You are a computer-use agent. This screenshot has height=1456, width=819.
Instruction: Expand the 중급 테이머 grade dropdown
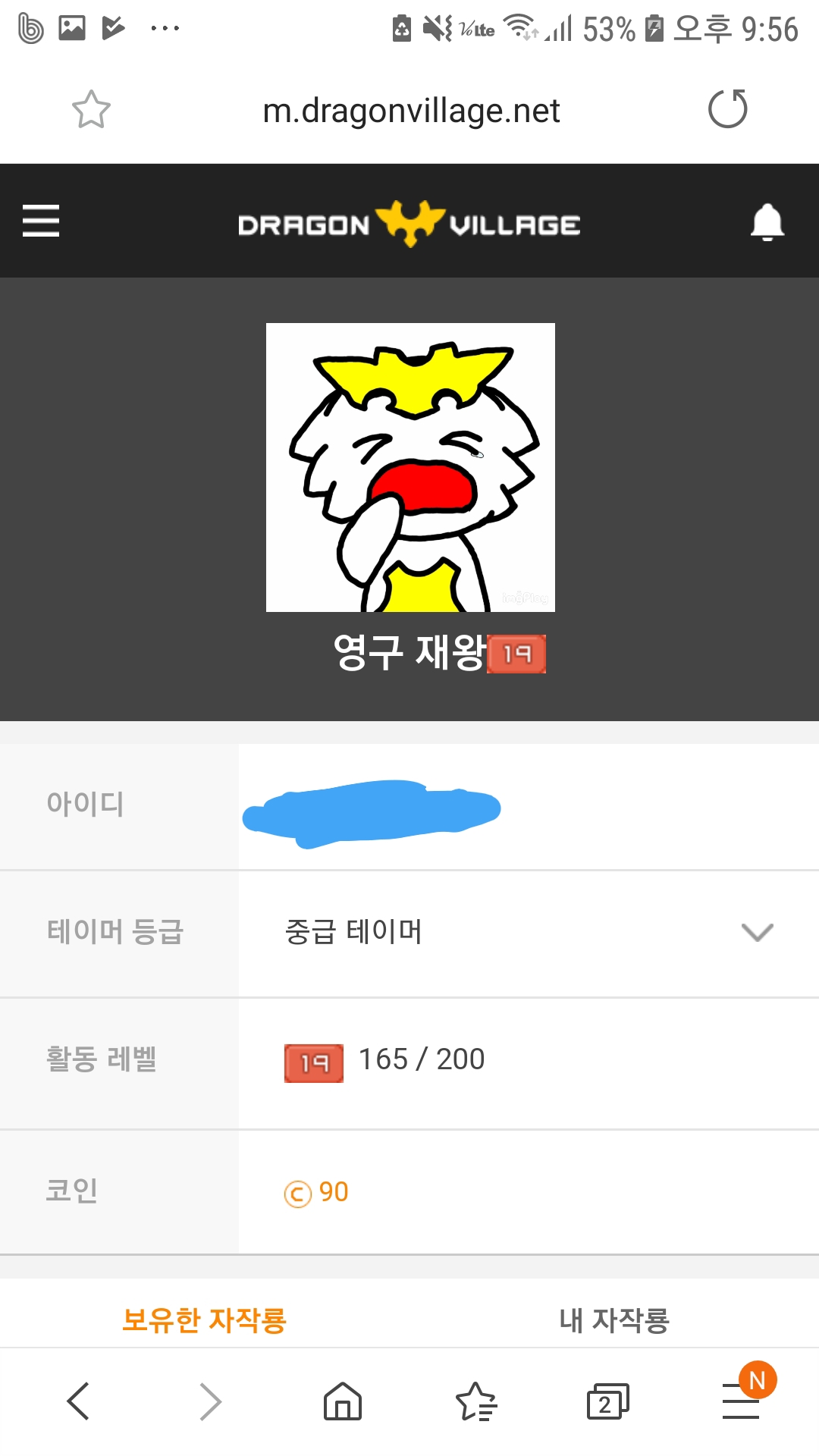757,932
